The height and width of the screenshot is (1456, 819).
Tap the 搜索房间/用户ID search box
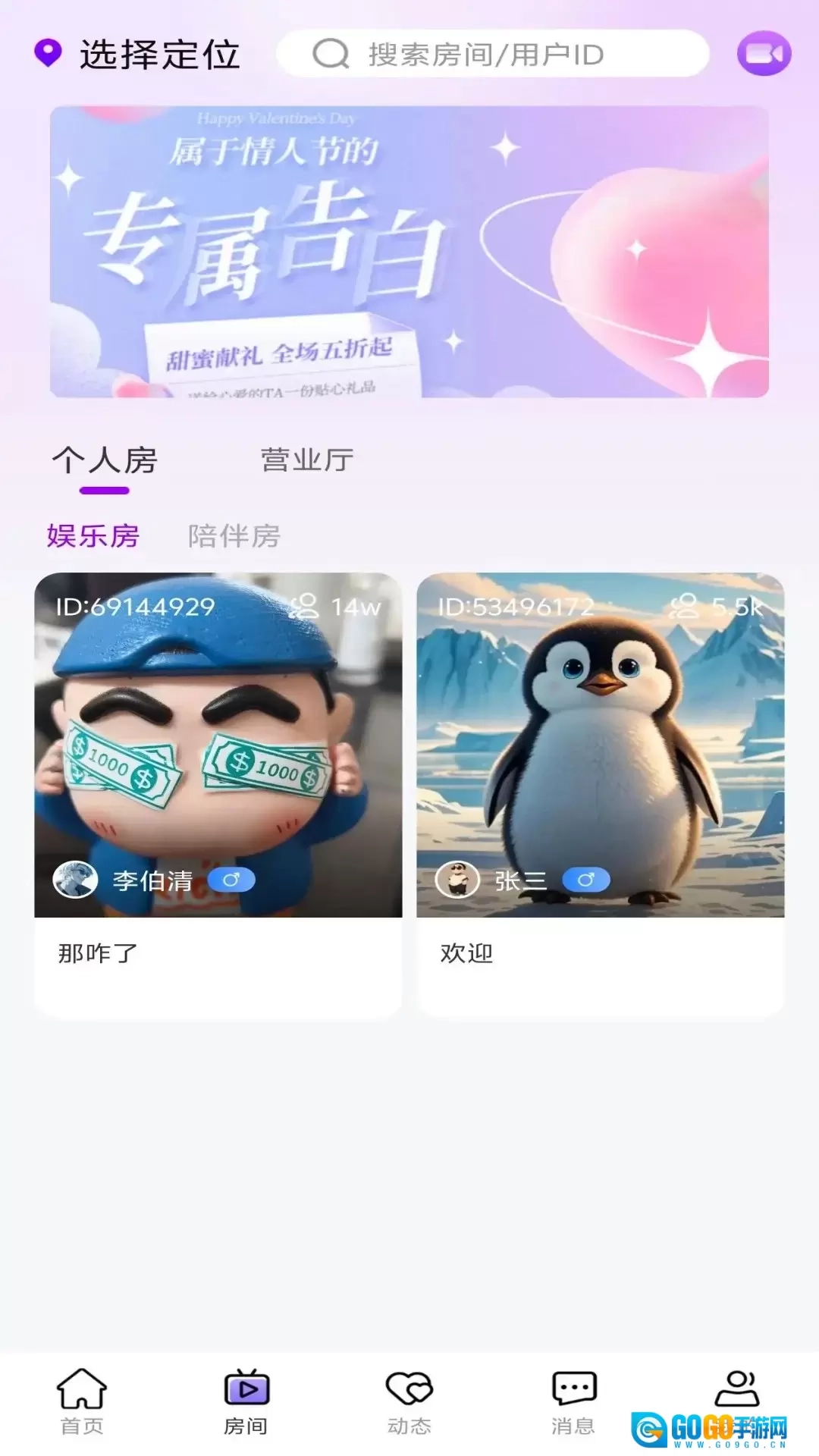point(493,54)
